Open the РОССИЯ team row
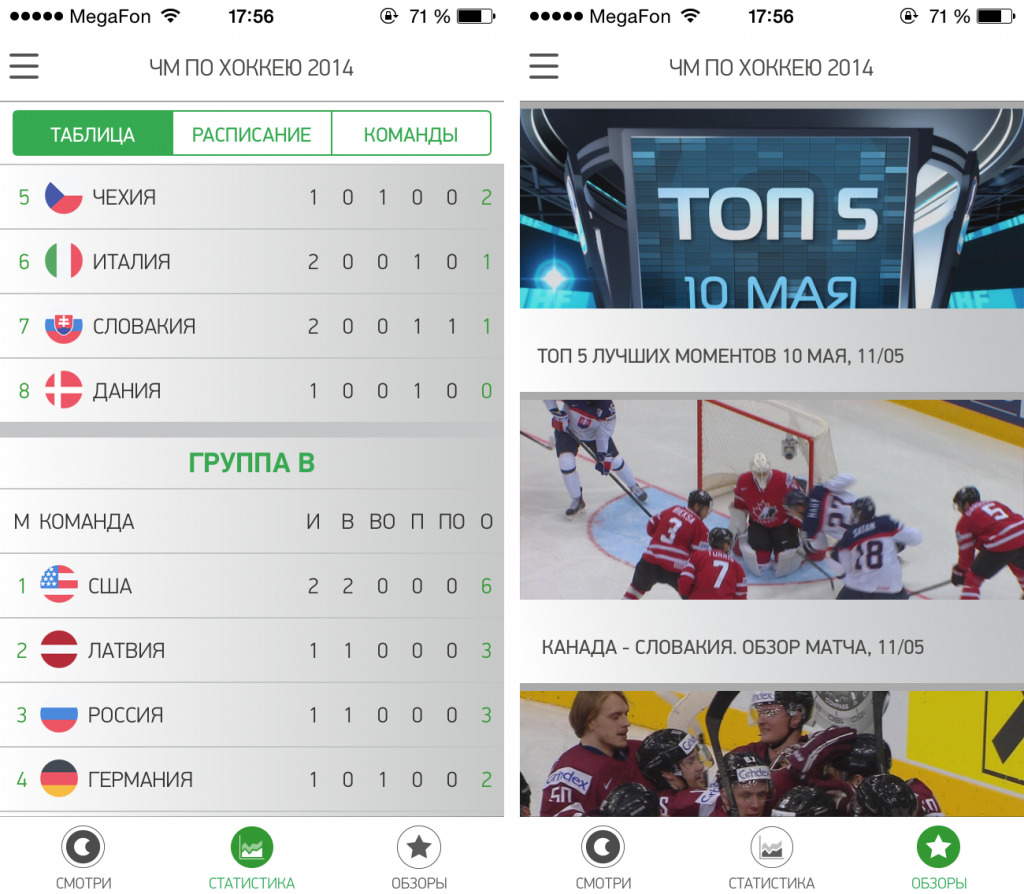 [251, 715]
